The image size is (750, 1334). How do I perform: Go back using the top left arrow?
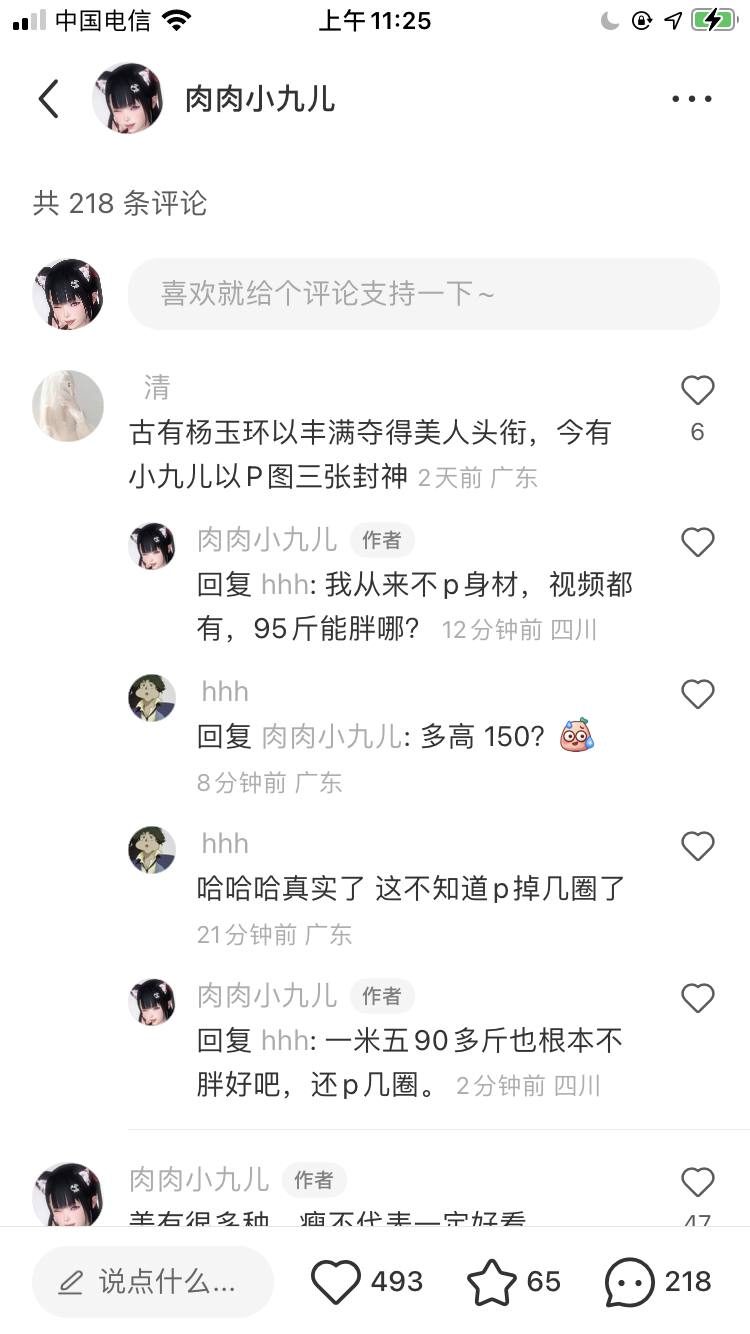click(x=48, y=98)
